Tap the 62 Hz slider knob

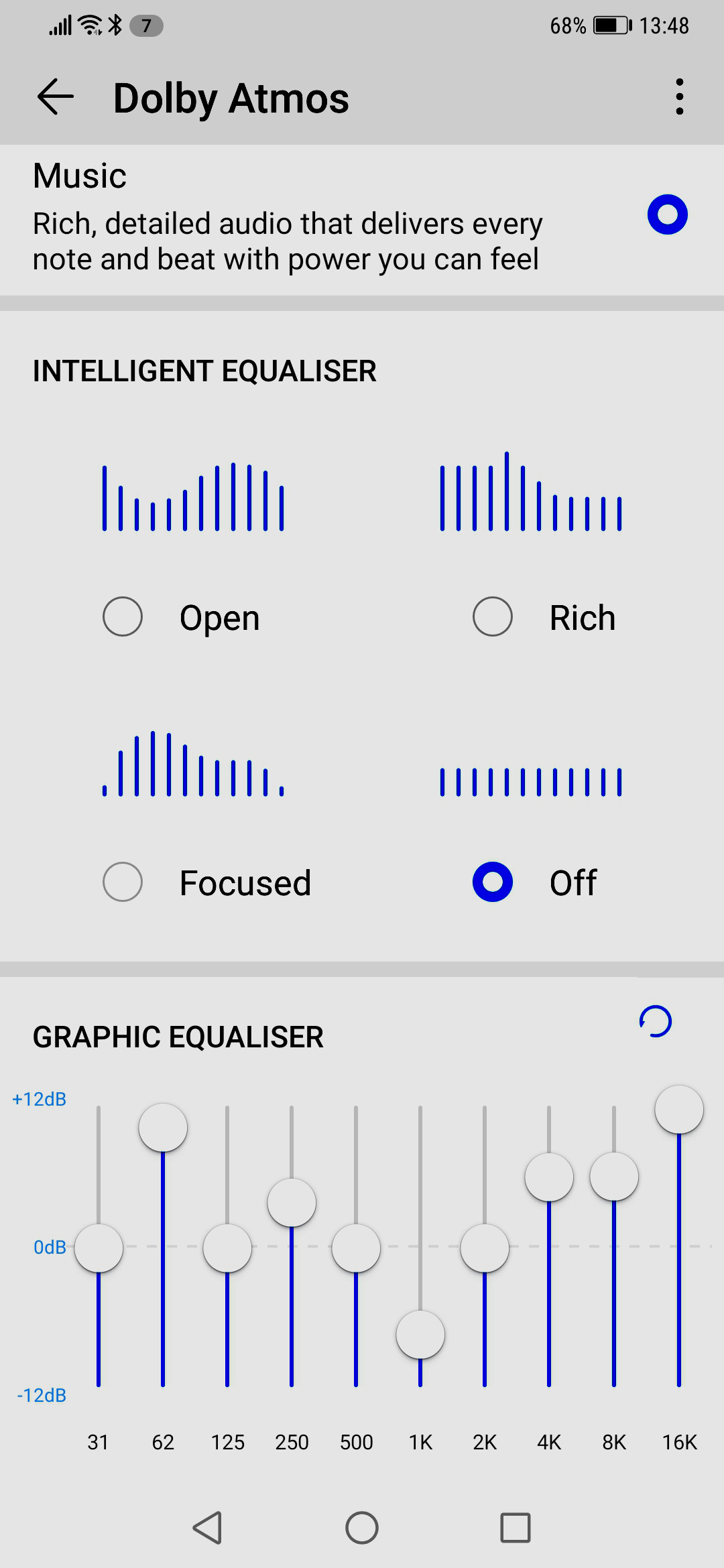pos(163,1128)
